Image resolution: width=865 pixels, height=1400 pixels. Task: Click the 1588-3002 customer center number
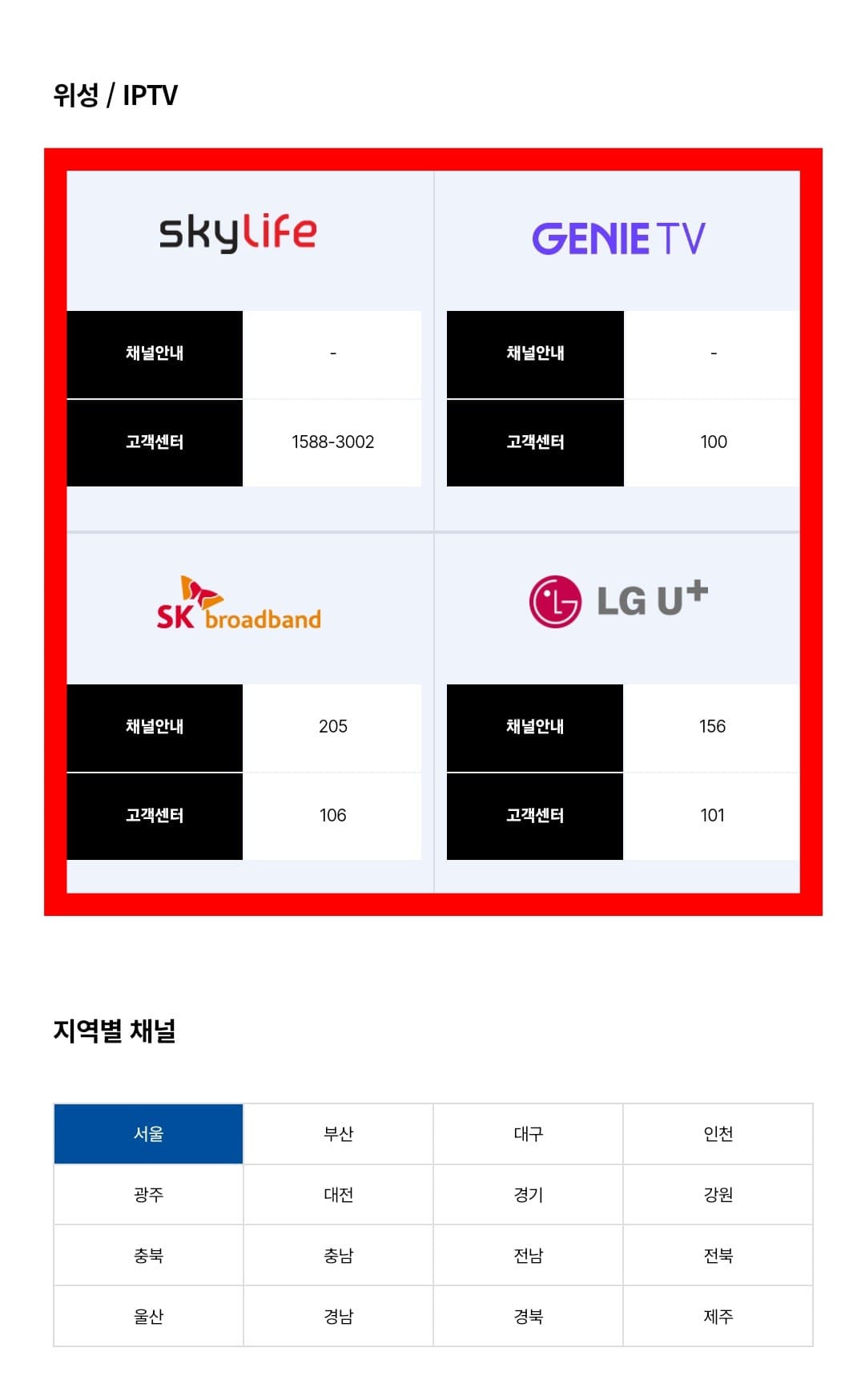click(x=333, y=442)
